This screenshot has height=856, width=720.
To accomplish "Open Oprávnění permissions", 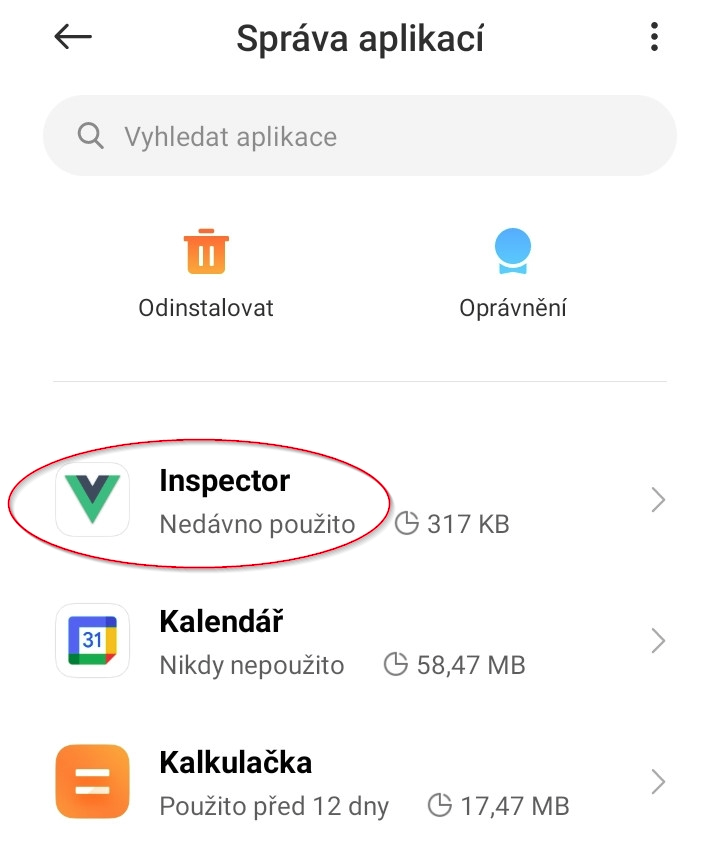I will pyautogui.click(x=513, y=272).
